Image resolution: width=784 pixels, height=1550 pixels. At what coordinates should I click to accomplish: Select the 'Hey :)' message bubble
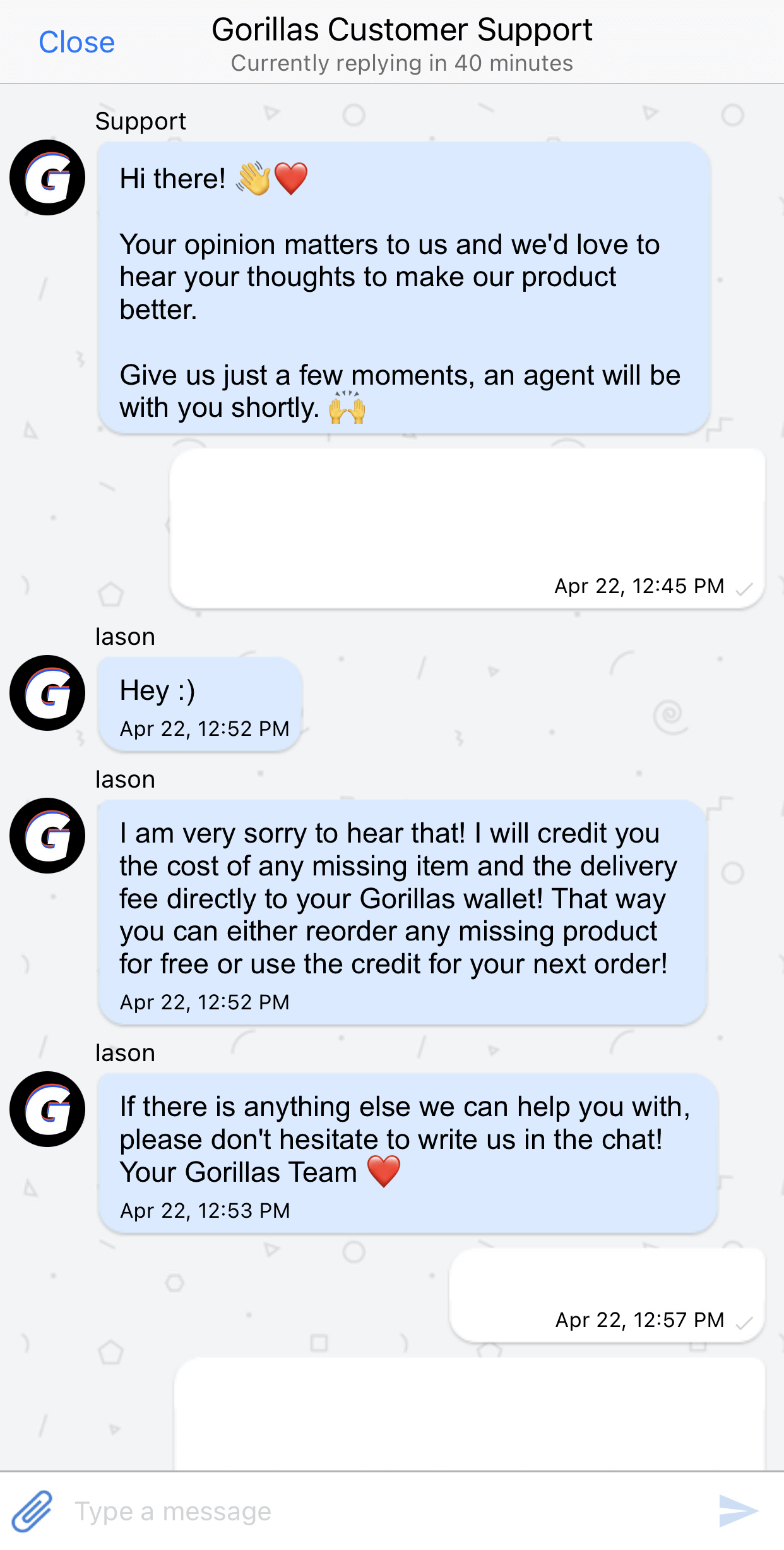click(199, 704)
